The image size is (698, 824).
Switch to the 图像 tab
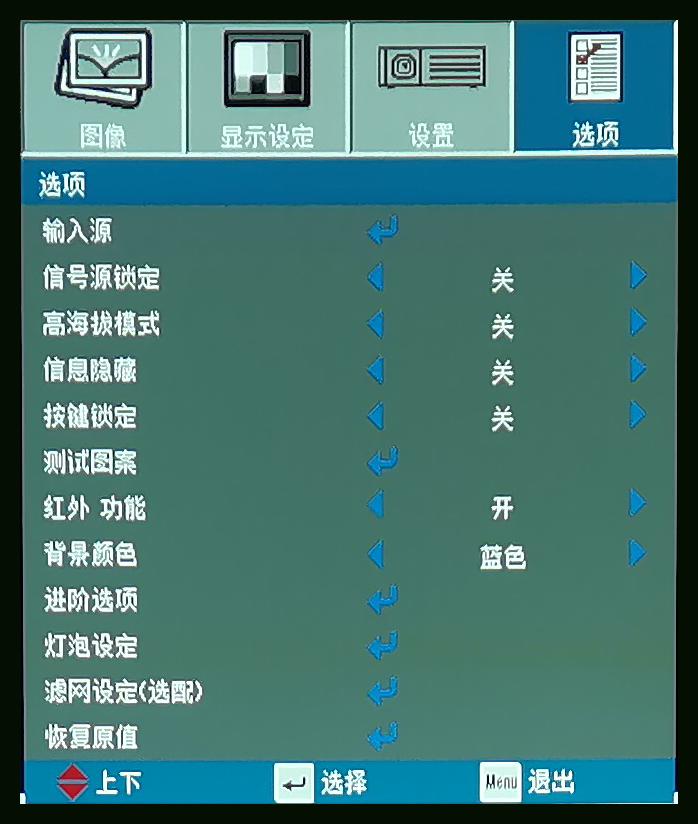pyautogui.click(x=103, y=88)
